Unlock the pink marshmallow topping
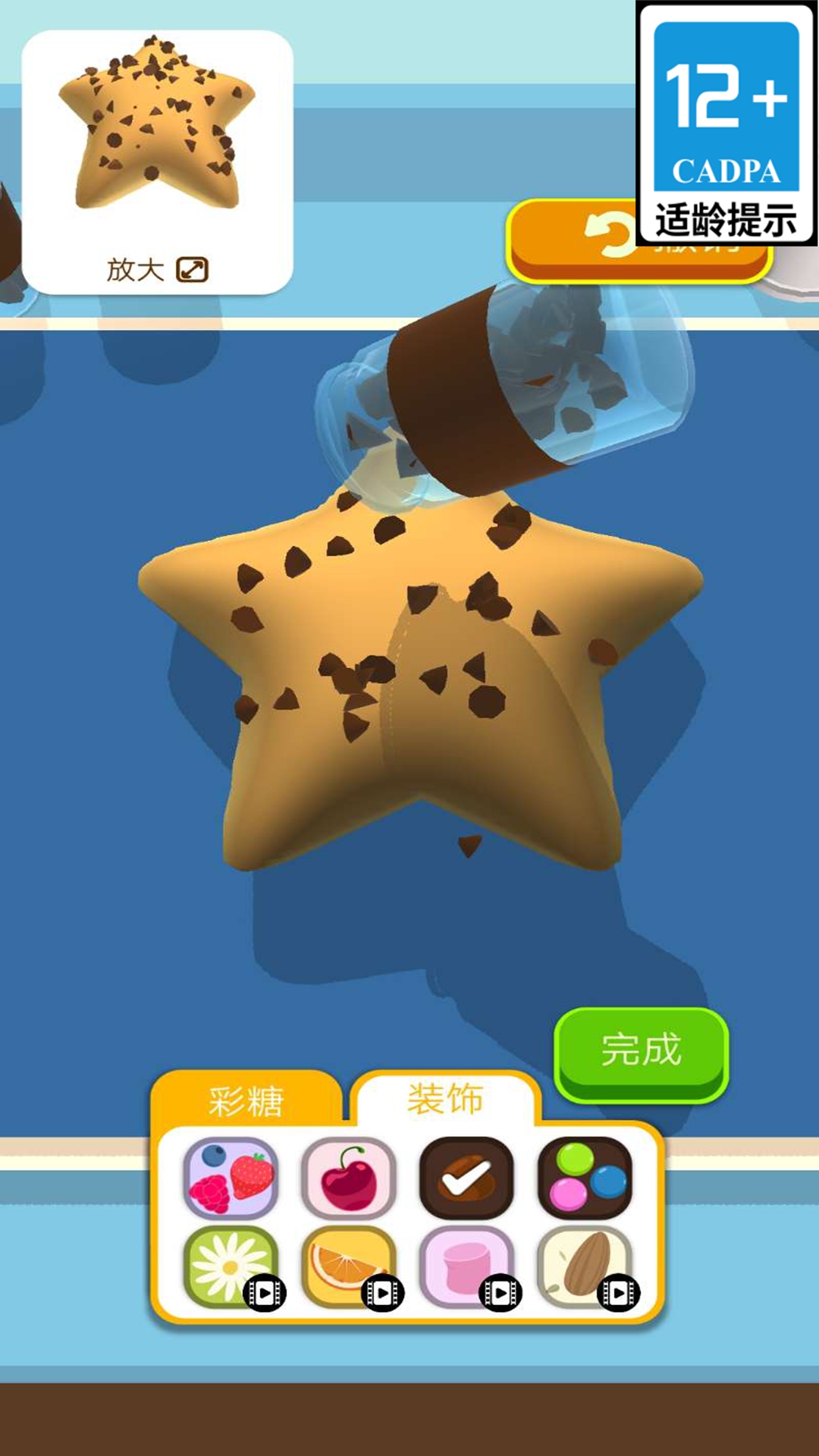This screenshot has height=1456, width=819. pos(466,1268)
